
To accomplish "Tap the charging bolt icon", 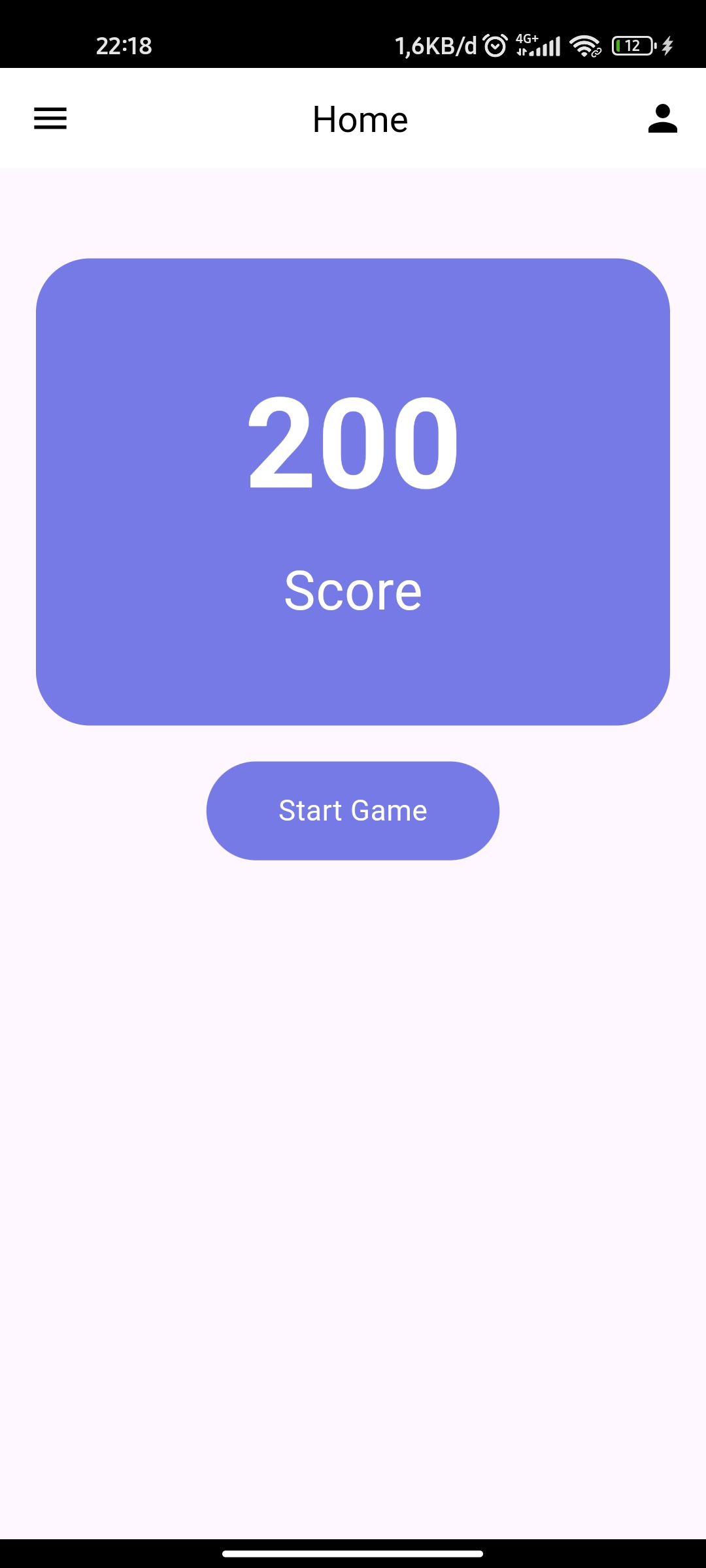I will pyautogui.click(x=668, y=44).
